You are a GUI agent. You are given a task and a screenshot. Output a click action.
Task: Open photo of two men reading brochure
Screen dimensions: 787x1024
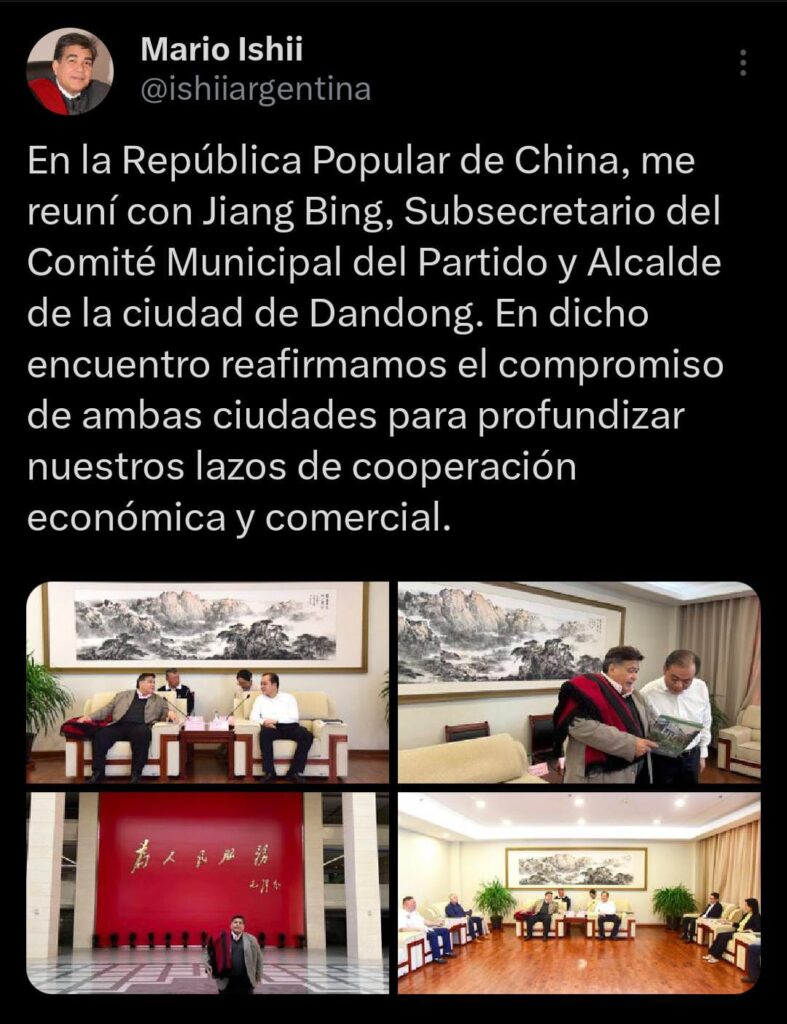pyautogui.click(x=578, y=682)
